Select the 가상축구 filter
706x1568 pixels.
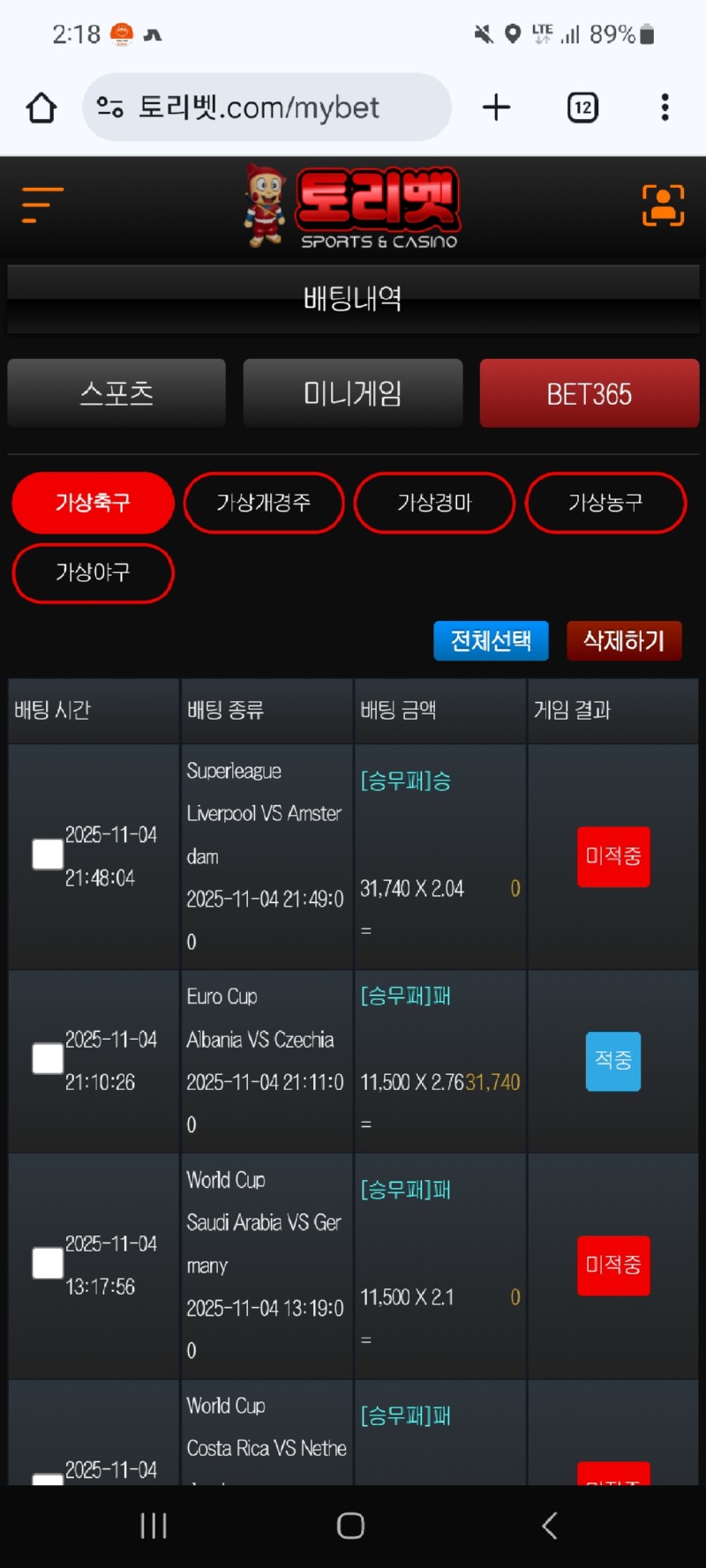click(x=93, y=503)
